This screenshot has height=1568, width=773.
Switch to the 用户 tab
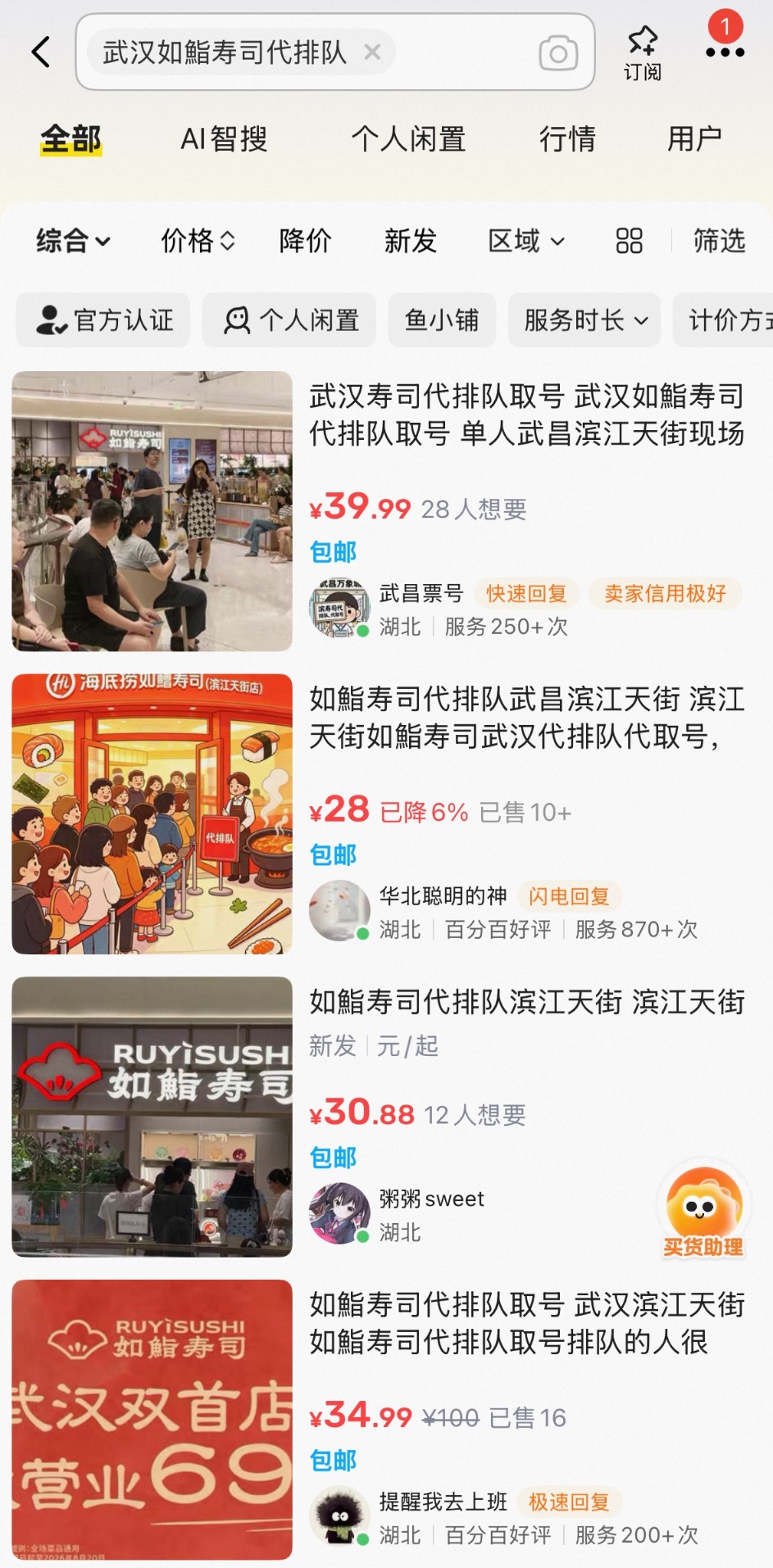point(694,139)
